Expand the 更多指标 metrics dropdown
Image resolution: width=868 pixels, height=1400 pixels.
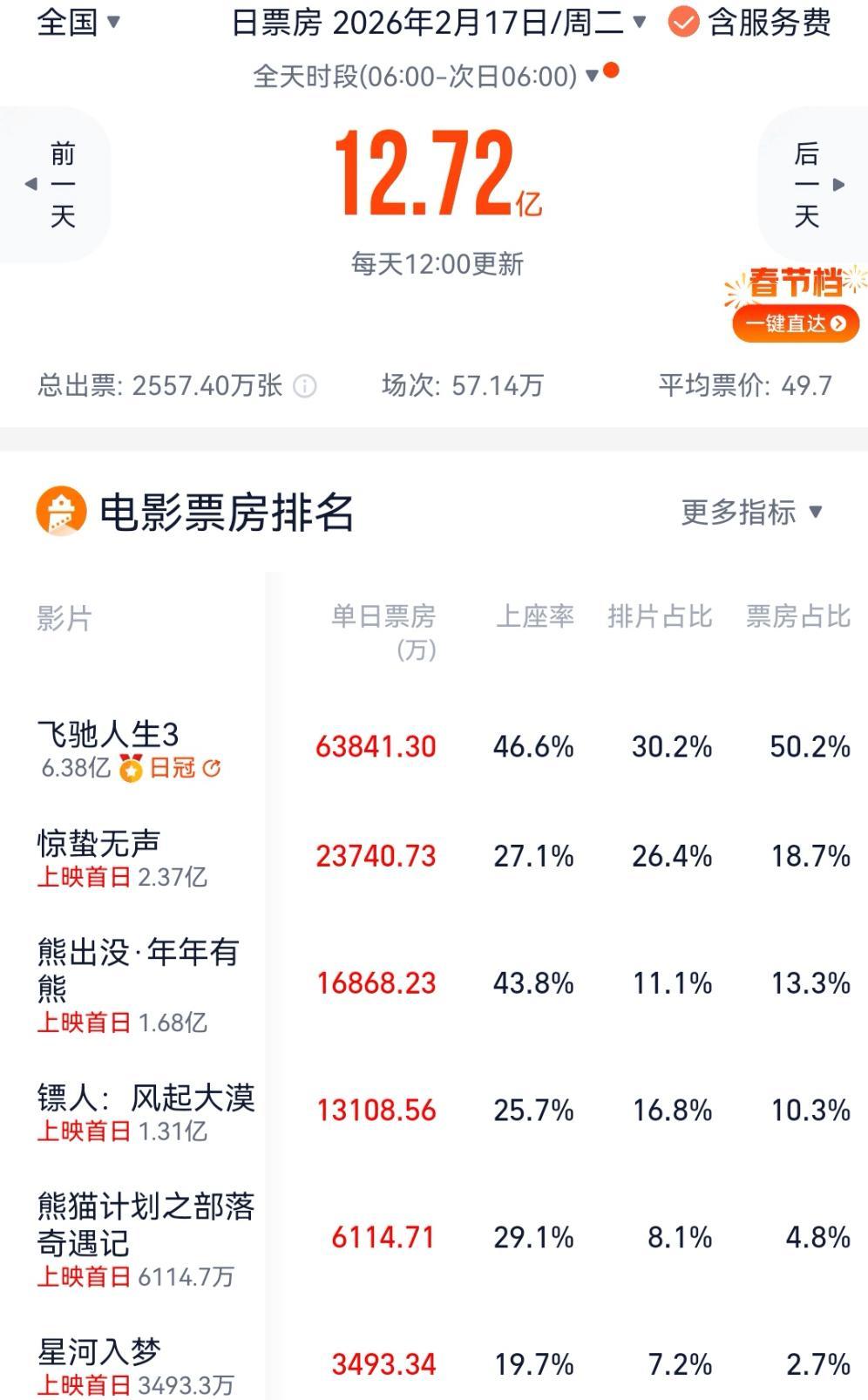751,512
